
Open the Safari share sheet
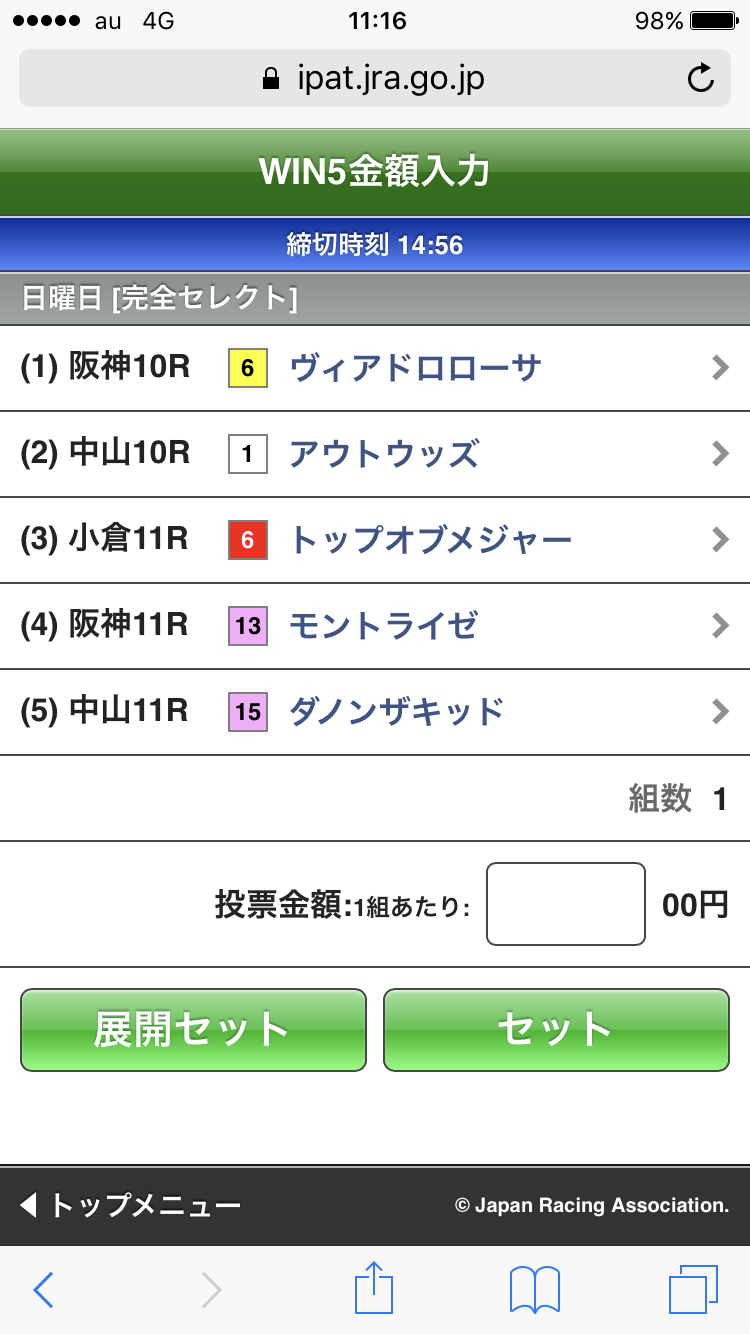coord(375,1288)
